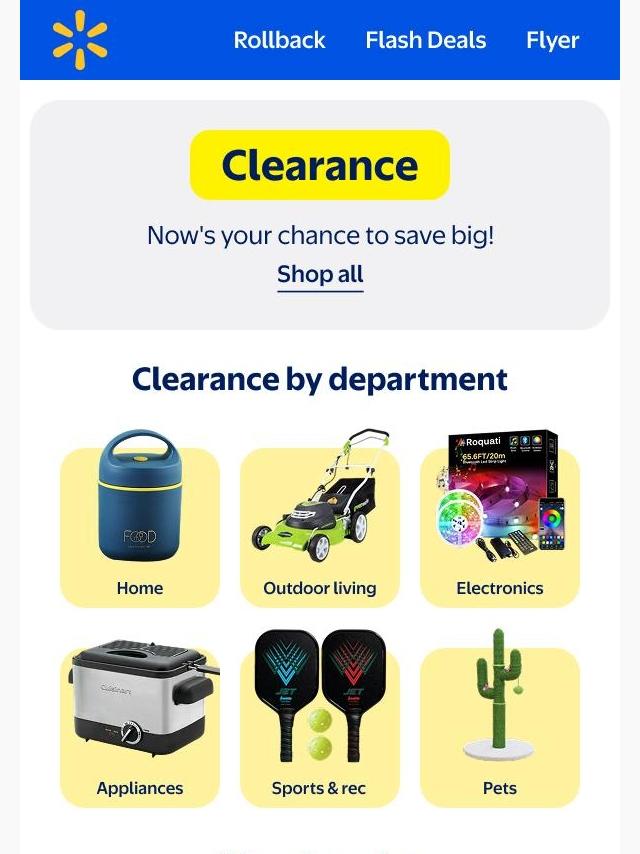Viewport: 640px width, 854px height.
Task: Tap the Walmart spark logo
Action: [x=80, y=40]
